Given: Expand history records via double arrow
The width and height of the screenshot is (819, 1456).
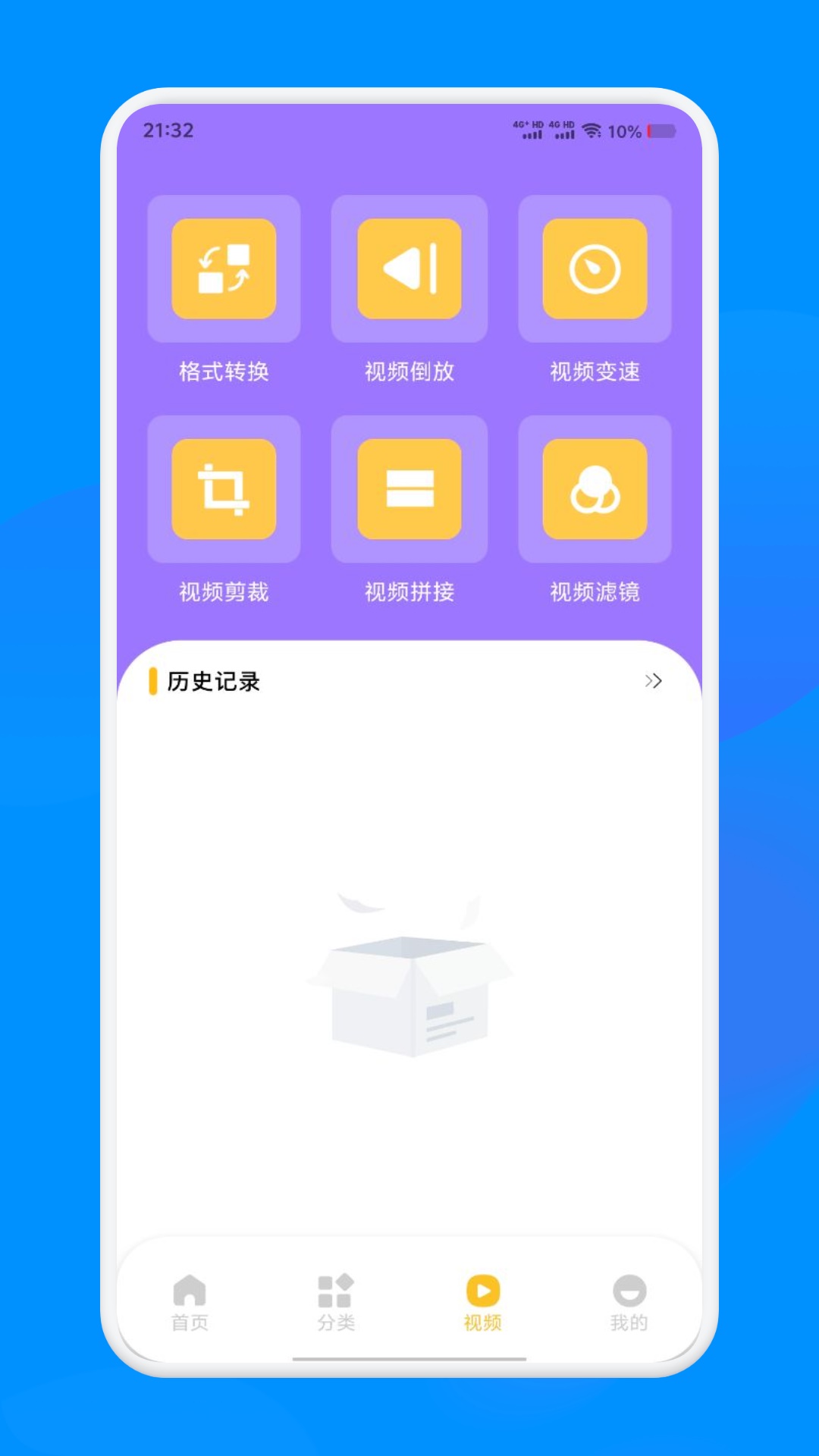Looking at the screenshot, I should click(654, 681).
